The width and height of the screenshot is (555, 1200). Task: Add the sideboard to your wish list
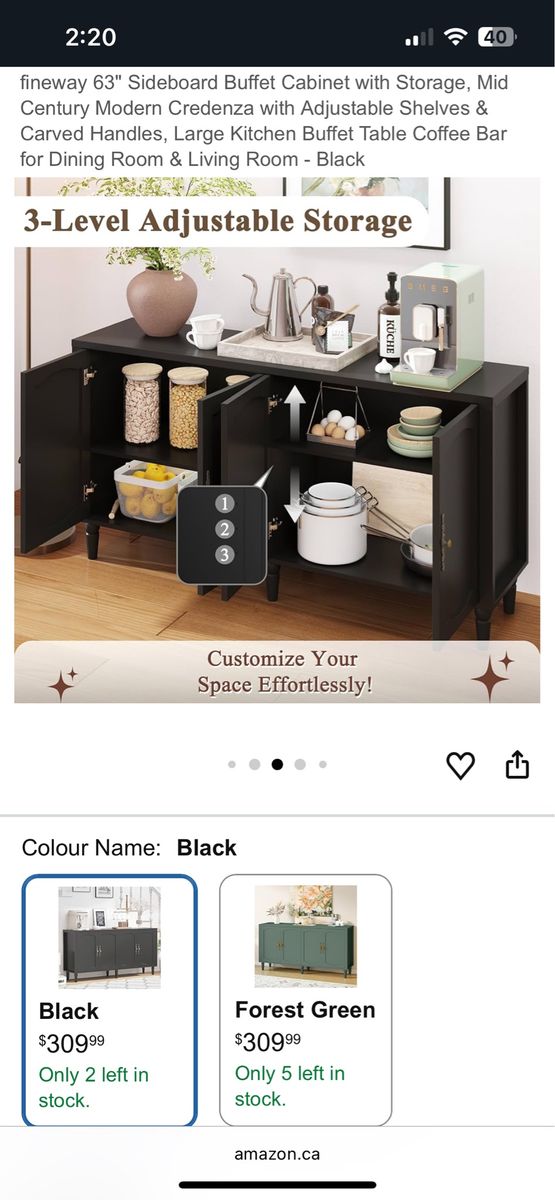pos(460,766)
